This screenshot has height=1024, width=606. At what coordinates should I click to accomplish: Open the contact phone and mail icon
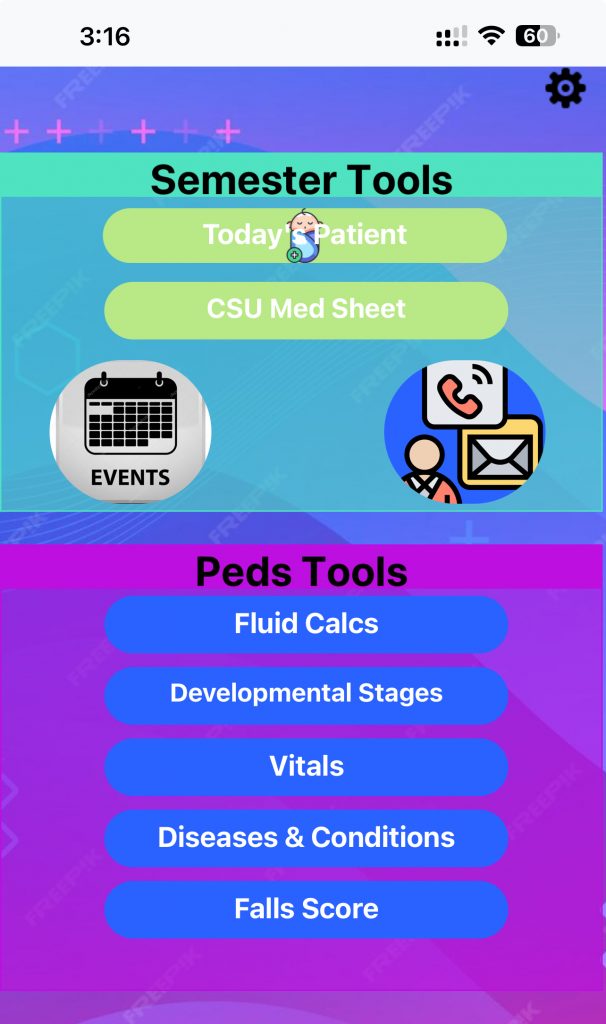pyautogui.click(x=466, y=432)
